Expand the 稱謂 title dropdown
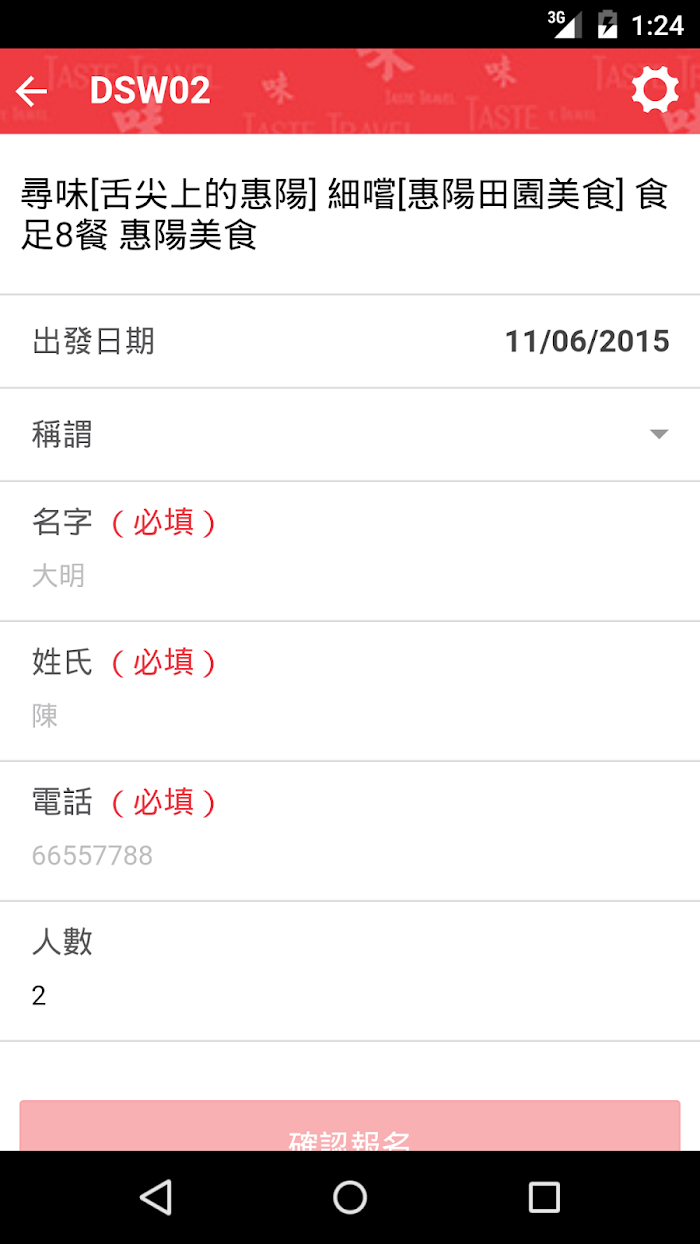 (350, 434)
